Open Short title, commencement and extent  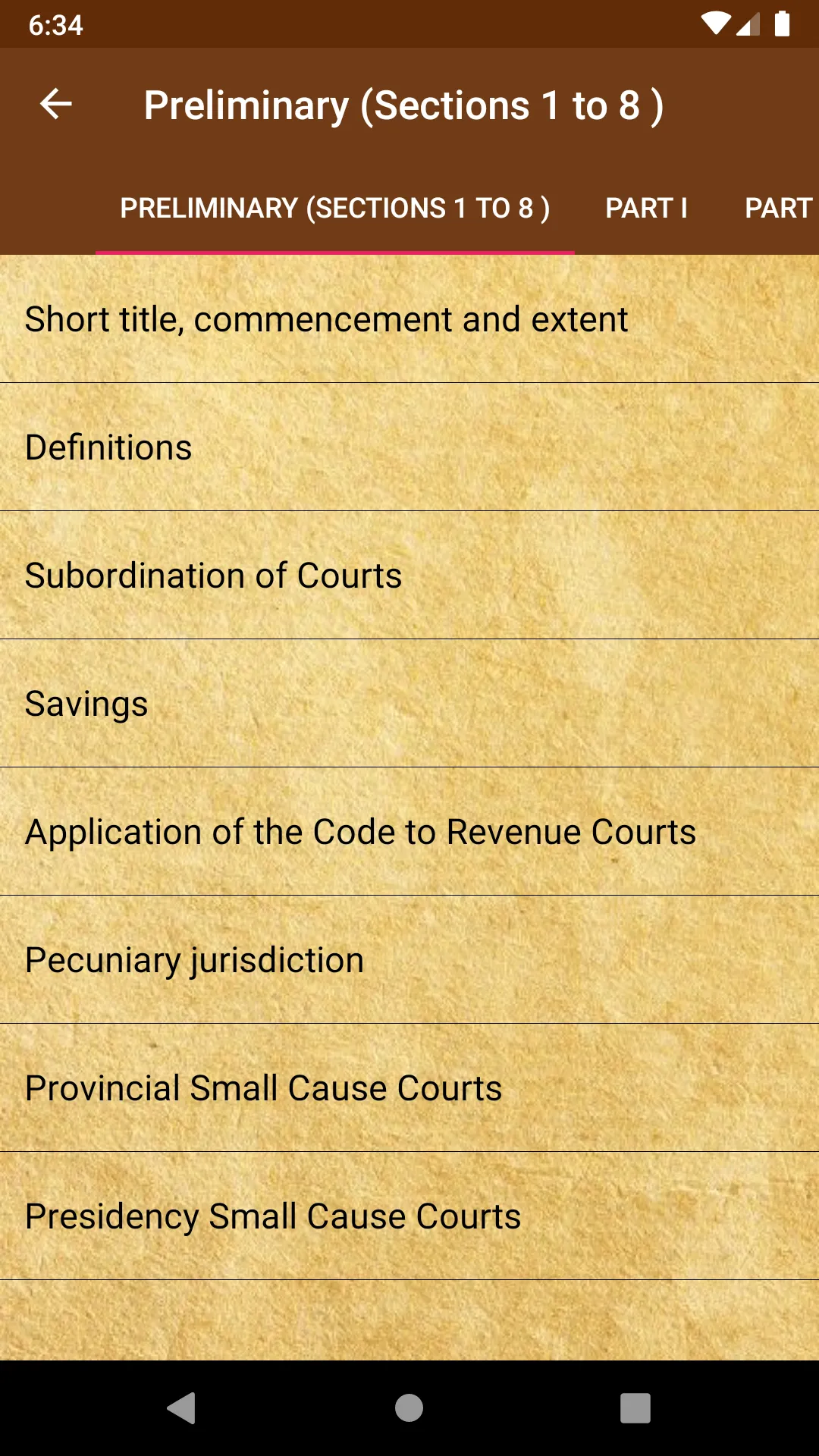[x=326, y=319]
